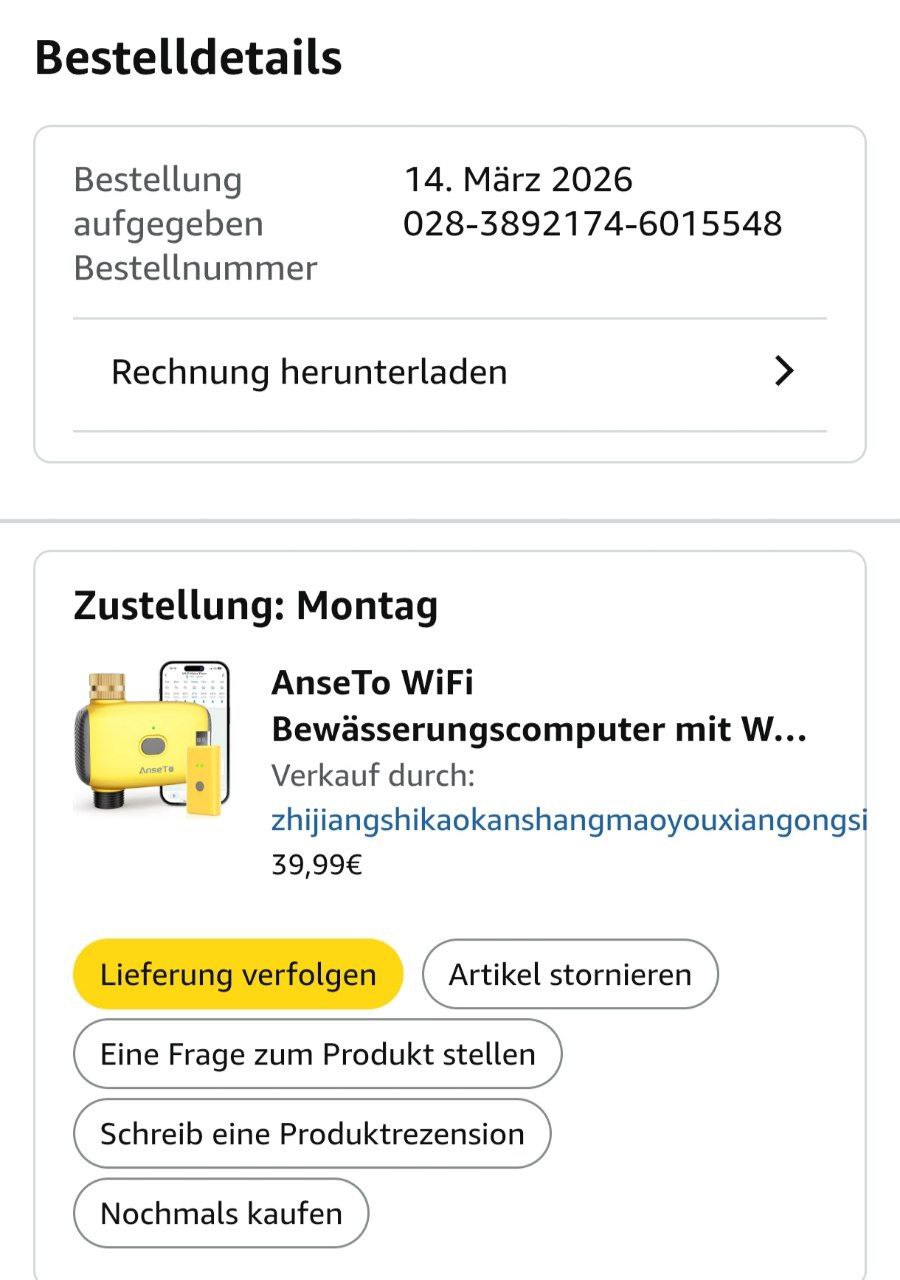Open the AnseTo product image
Screen dimensions: 900x1280
click(x=152, y=738)
